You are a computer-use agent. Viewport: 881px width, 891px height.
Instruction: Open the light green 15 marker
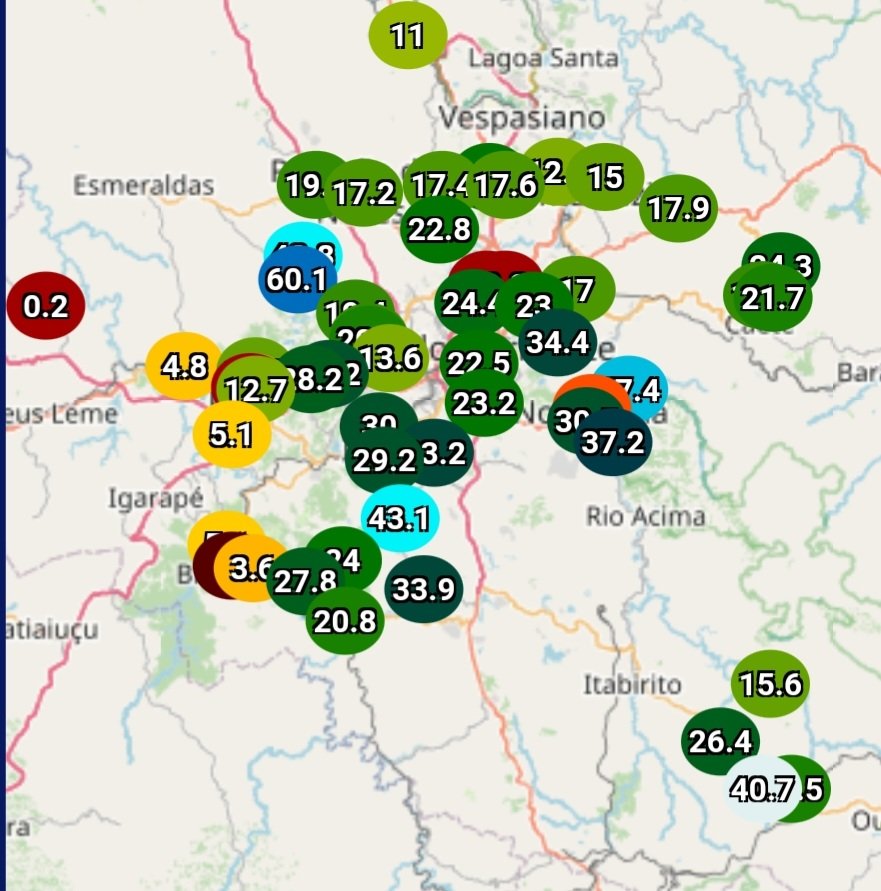click(606, 178)
